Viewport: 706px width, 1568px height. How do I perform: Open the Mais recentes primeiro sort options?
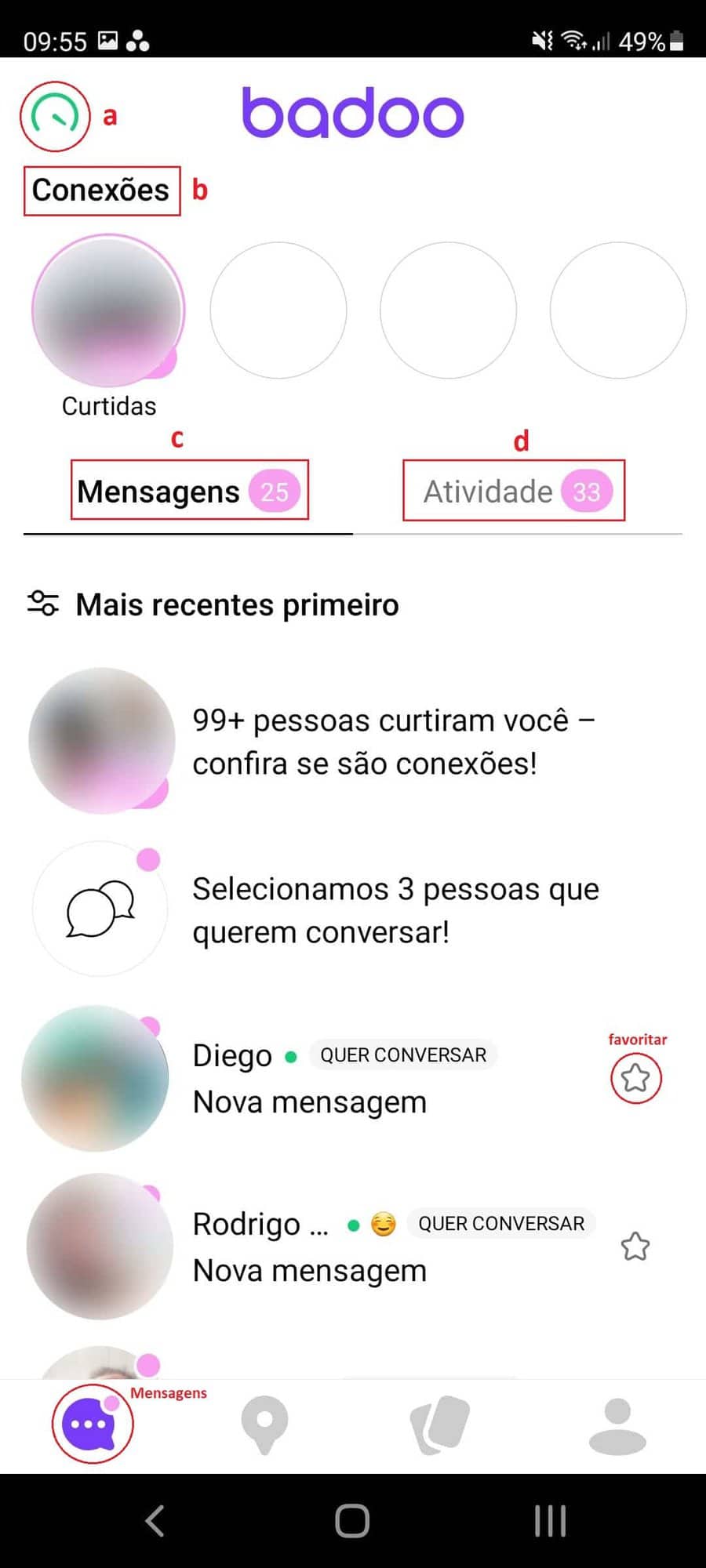235,604
